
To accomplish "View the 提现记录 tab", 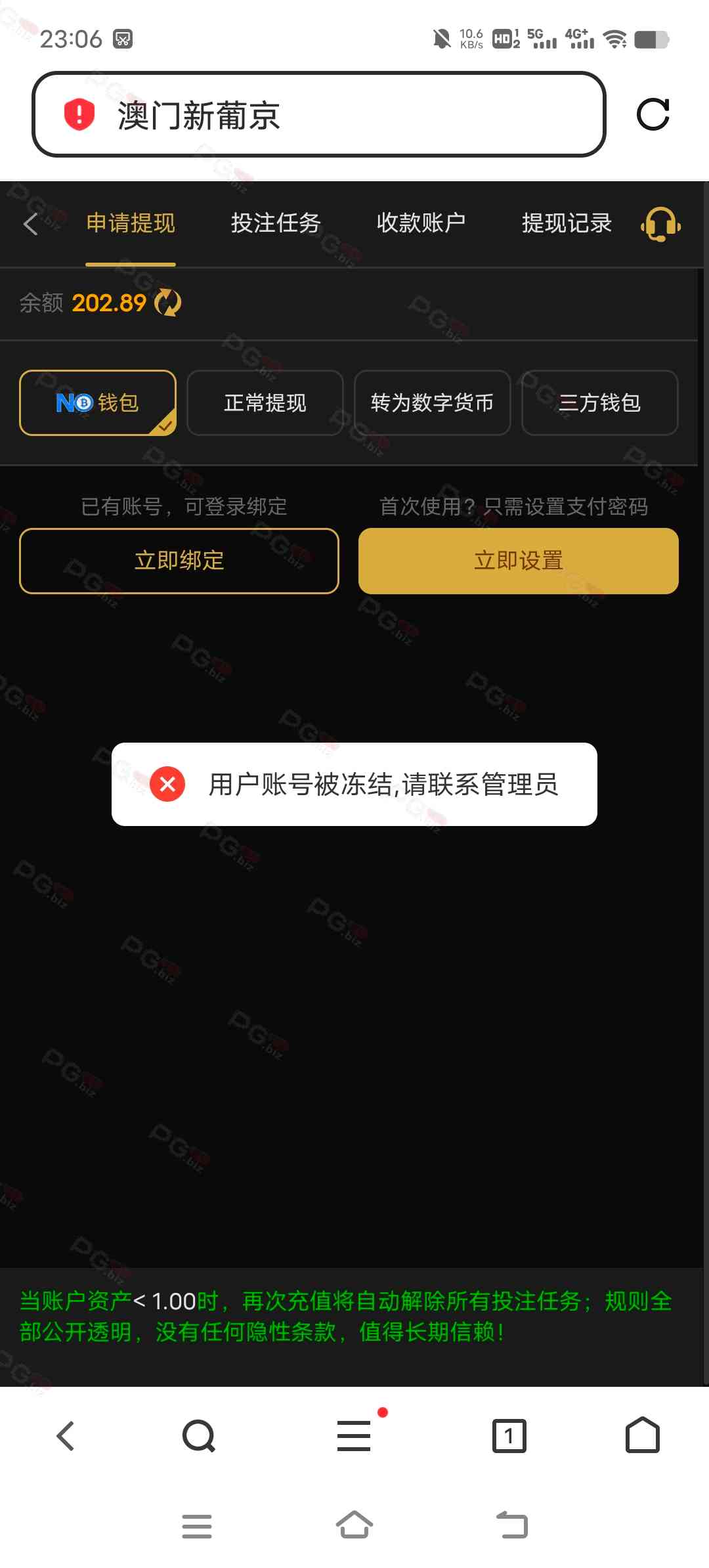I will (567, 223).
